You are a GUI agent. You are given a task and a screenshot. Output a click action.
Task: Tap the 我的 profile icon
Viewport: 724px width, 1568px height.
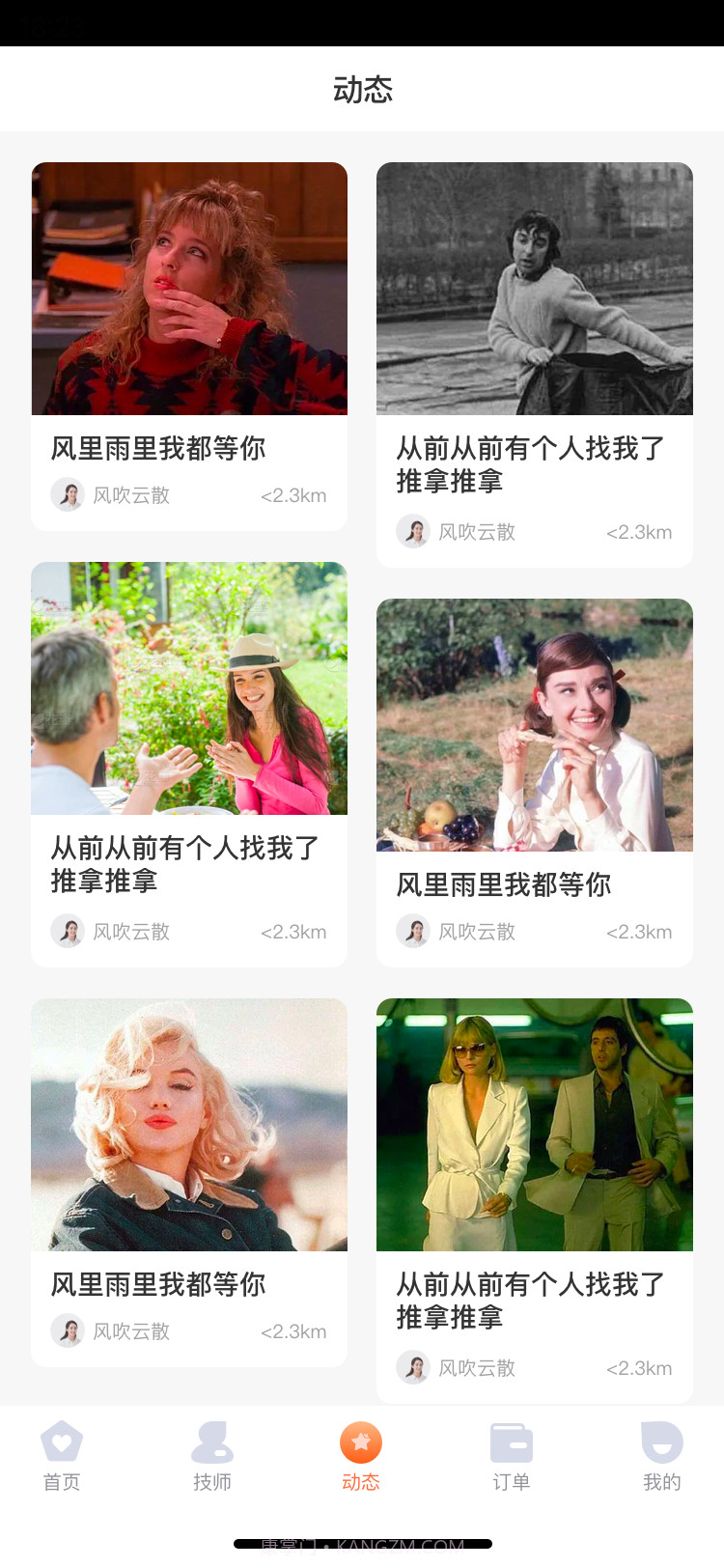point(660,1441)
